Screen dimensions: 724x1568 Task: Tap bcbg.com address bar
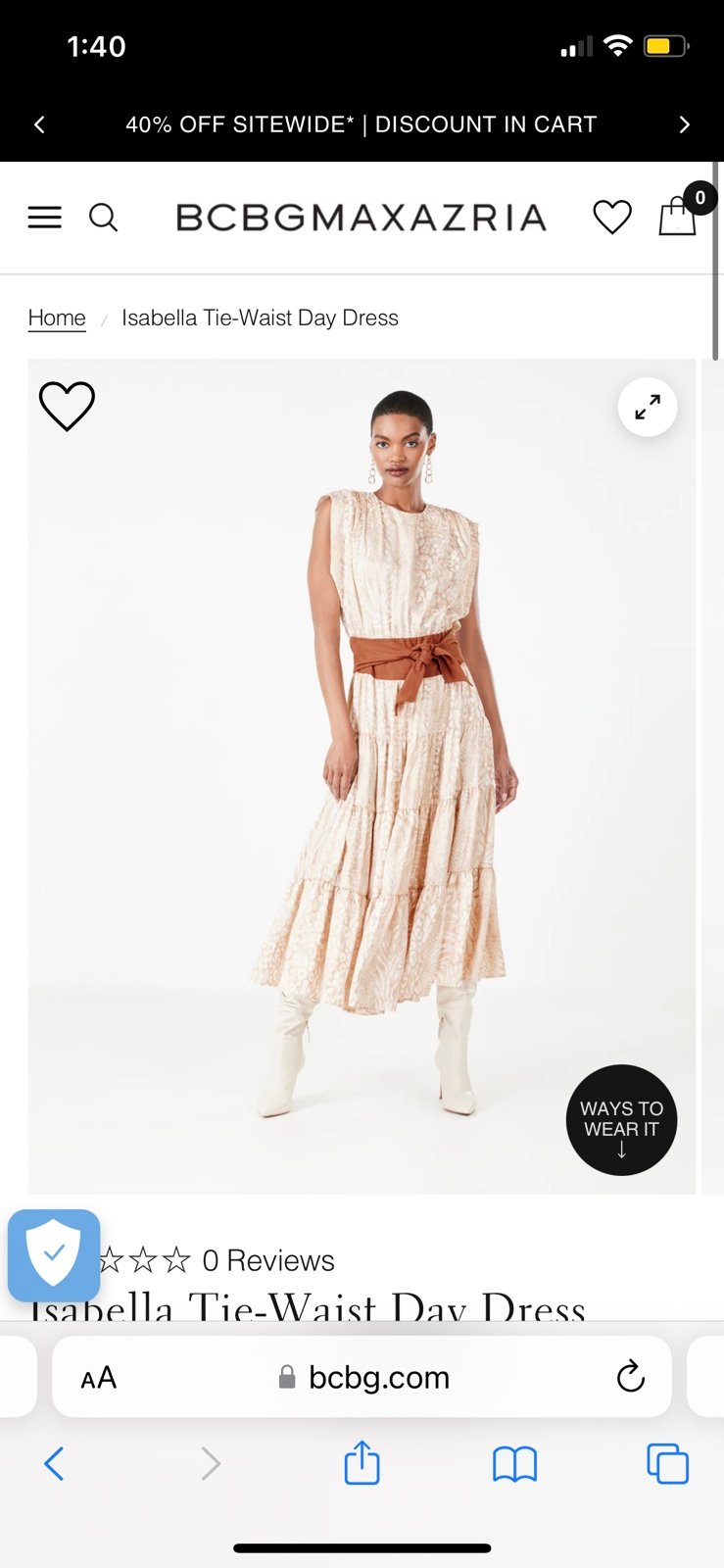coord(362,1377)
